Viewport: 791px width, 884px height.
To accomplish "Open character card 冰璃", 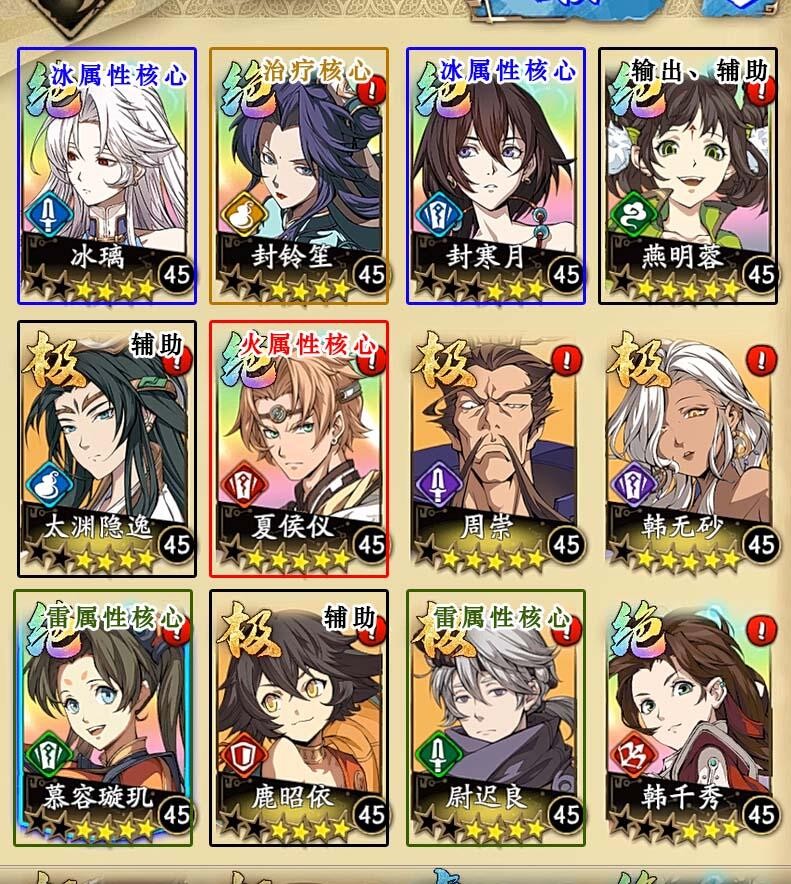I will [107, 175].
